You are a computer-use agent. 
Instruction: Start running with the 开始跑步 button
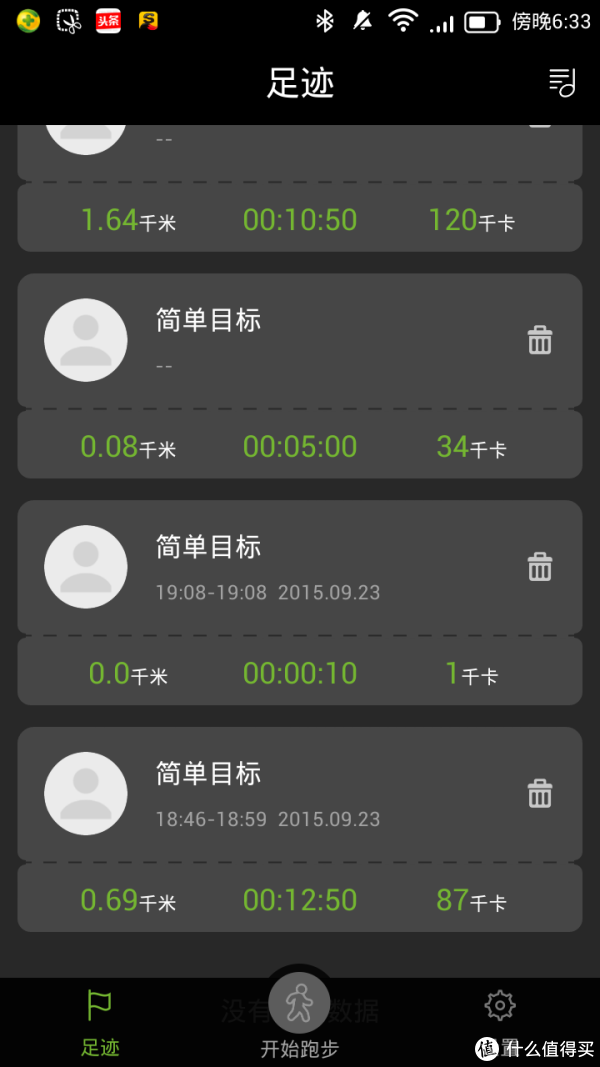tap(299, 1016)
